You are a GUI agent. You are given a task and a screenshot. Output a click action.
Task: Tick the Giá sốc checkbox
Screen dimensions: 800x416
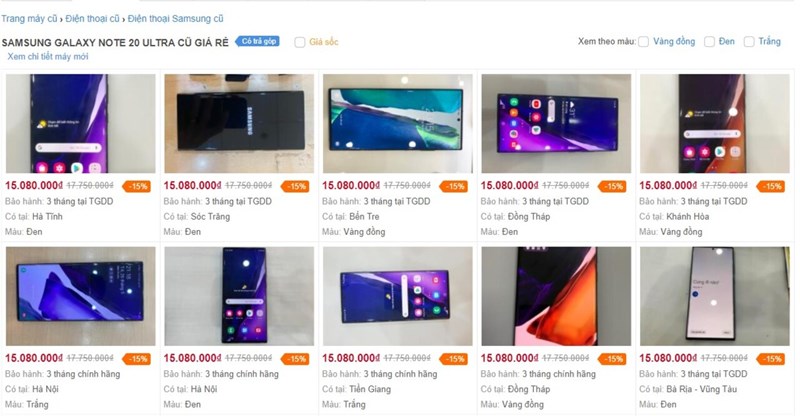300,42
